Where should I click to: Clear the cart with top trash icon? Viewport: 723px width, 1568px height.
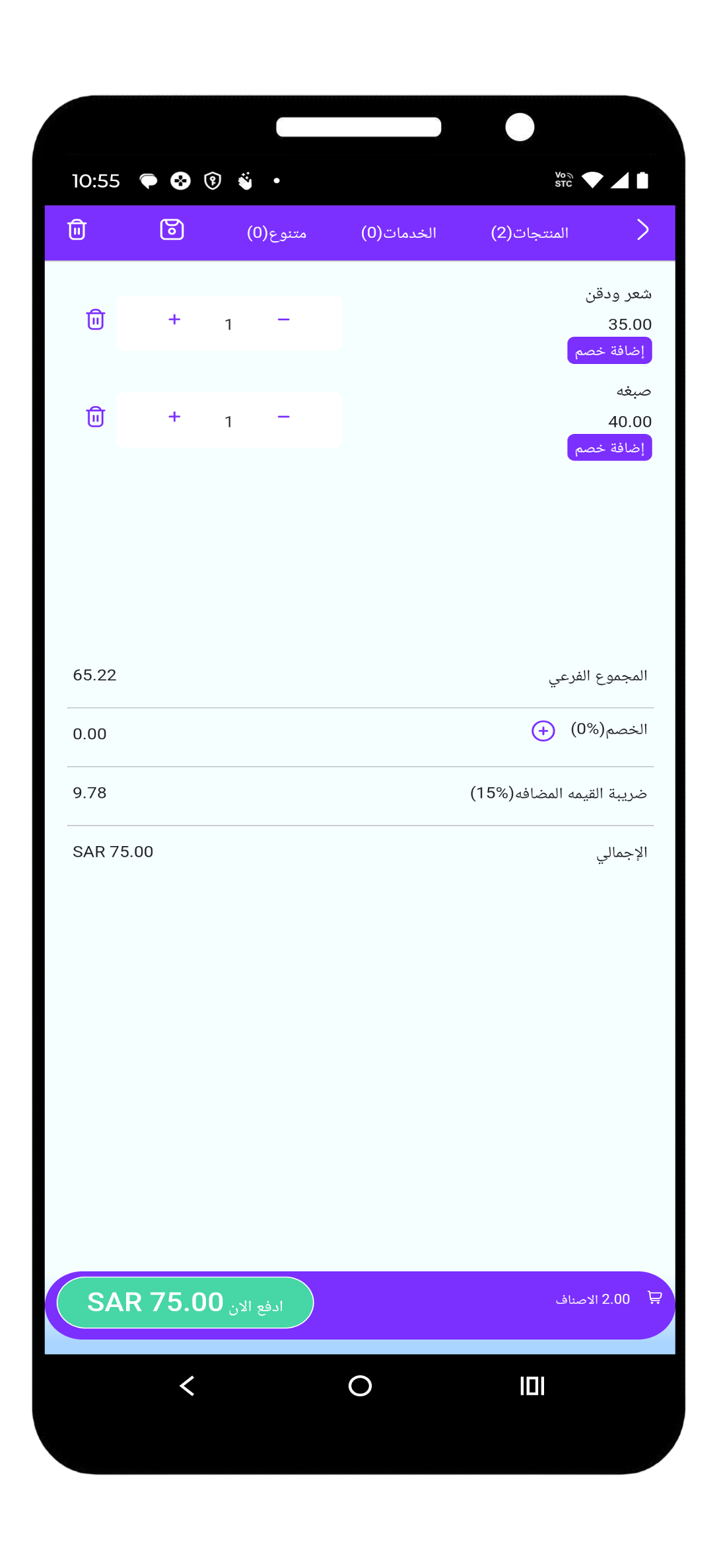(77, 230)
